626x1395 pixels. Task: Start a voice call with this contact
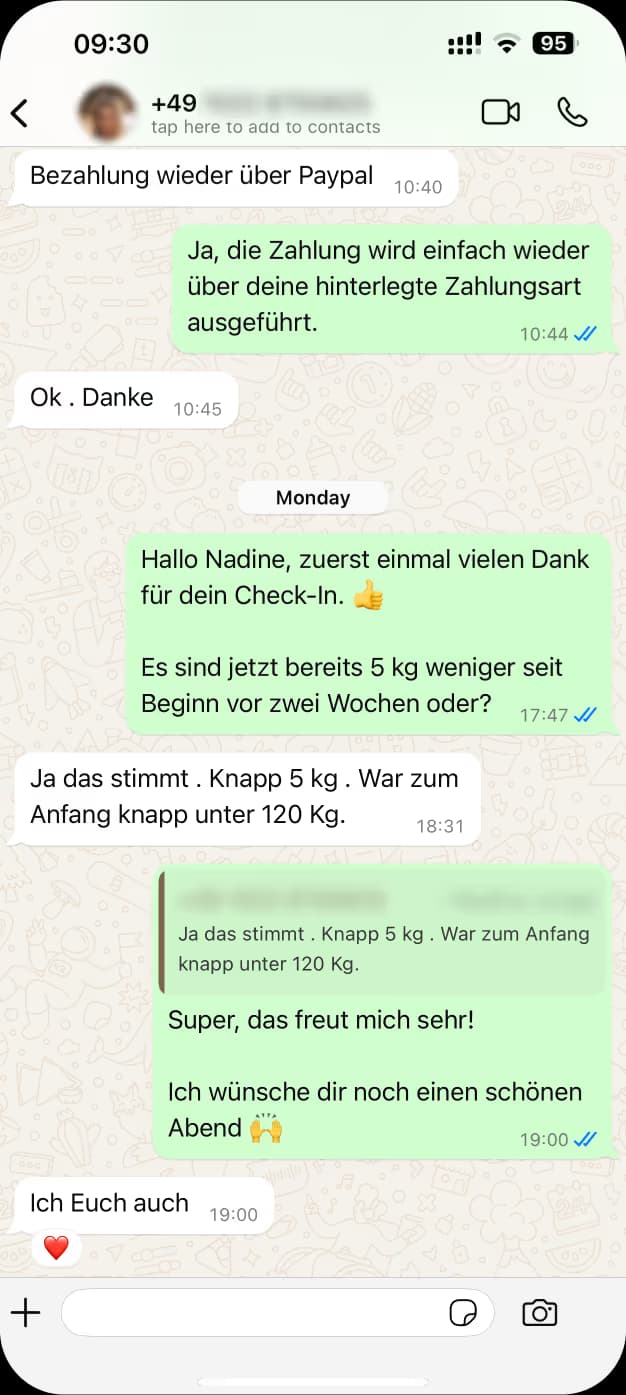[x=572, y=112]
